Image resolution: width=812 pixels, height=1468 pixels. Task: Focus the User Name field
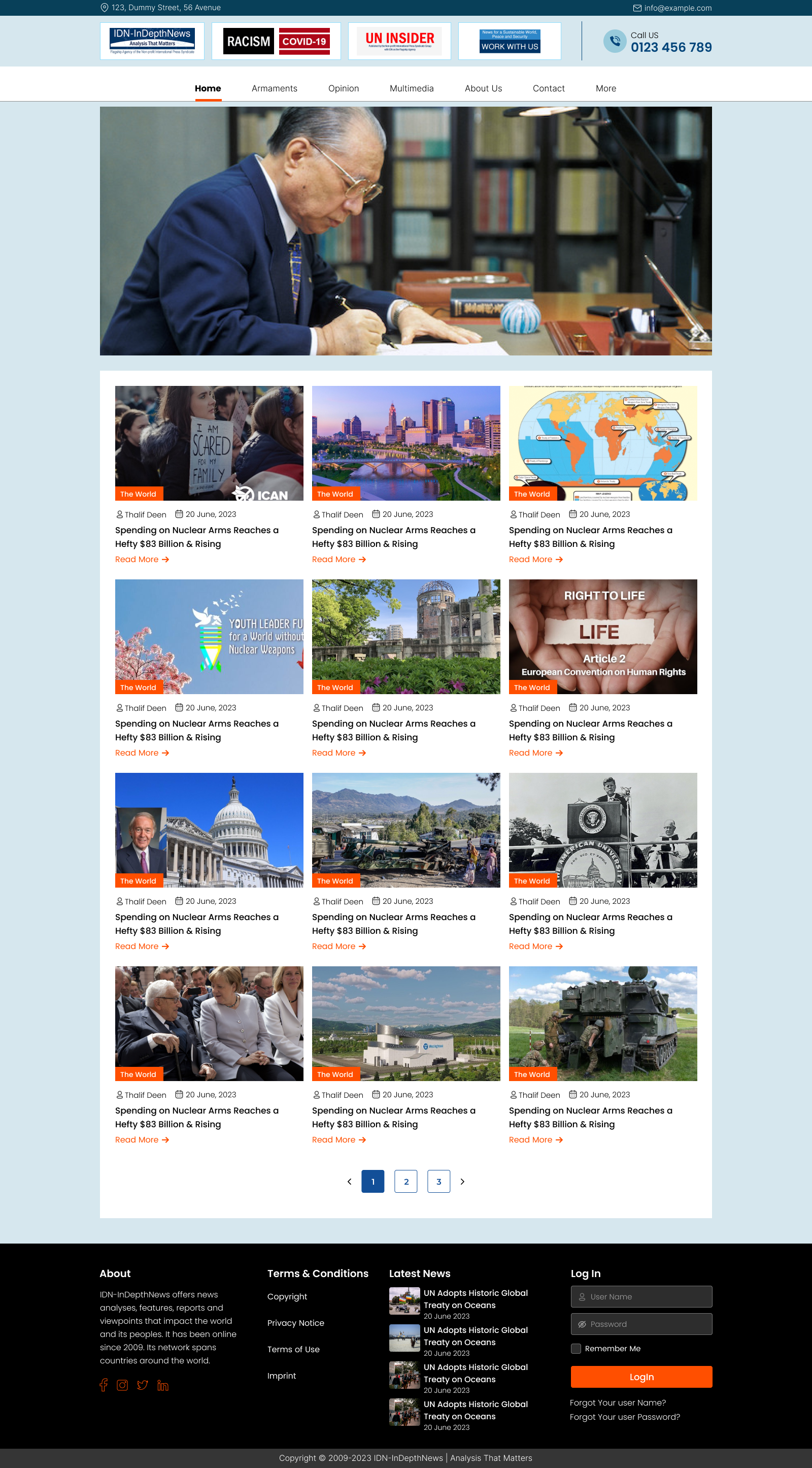point(641,1296)
